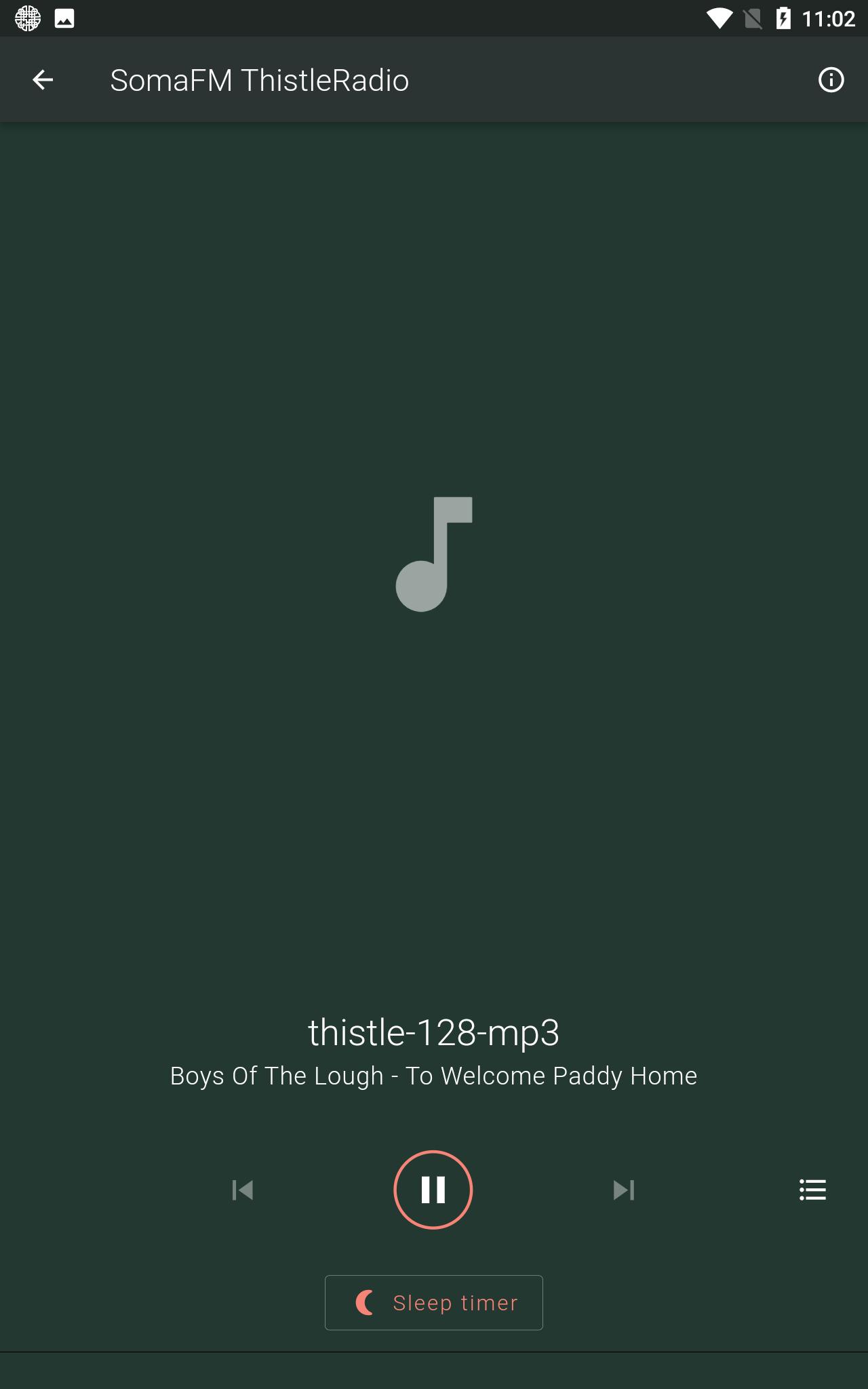Set a Sleep timer
868x1389 pixels.
point(434,1303)
